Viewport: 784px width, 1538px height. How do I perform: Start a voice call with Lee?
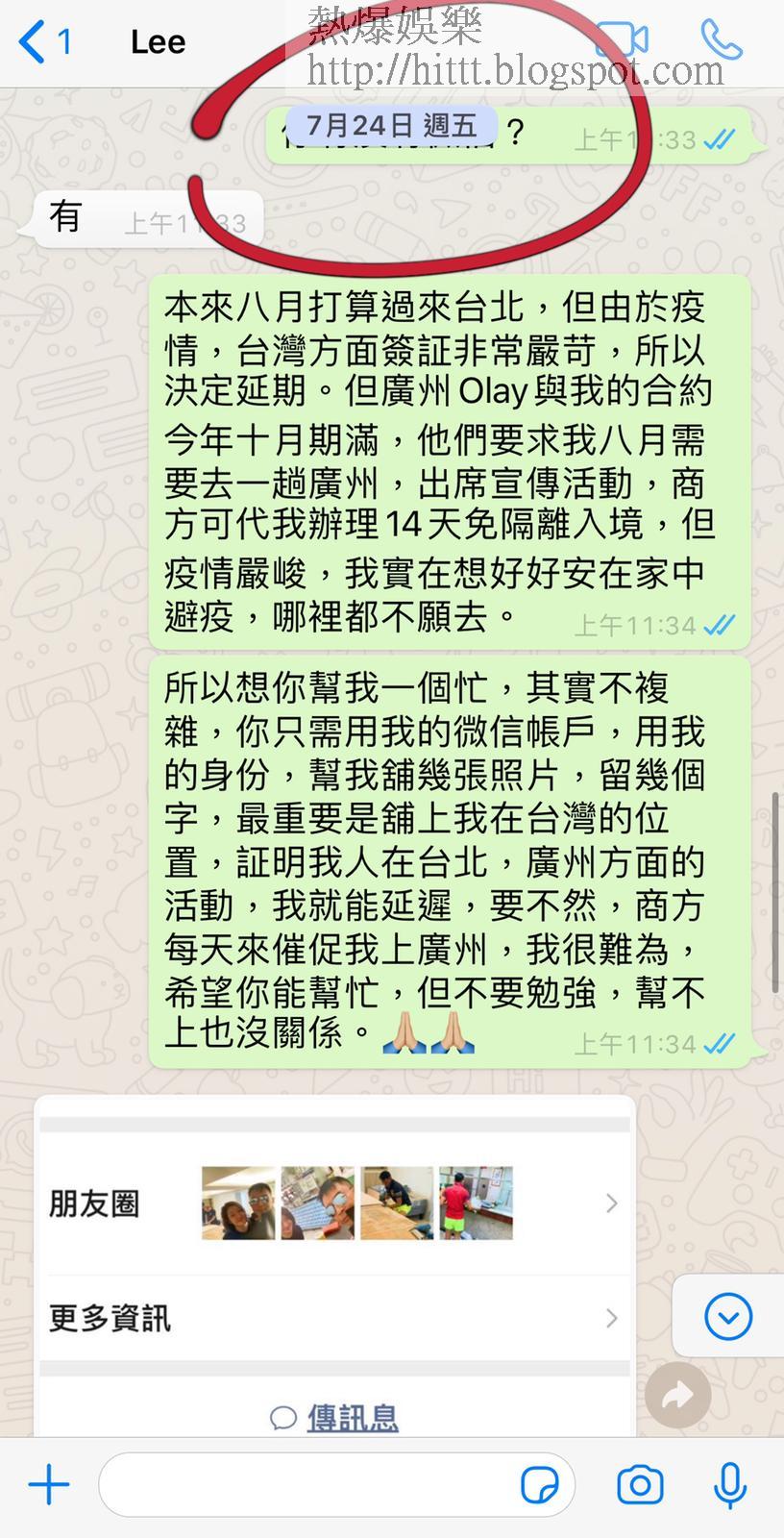pyautogui.click(x=722, y=40)
